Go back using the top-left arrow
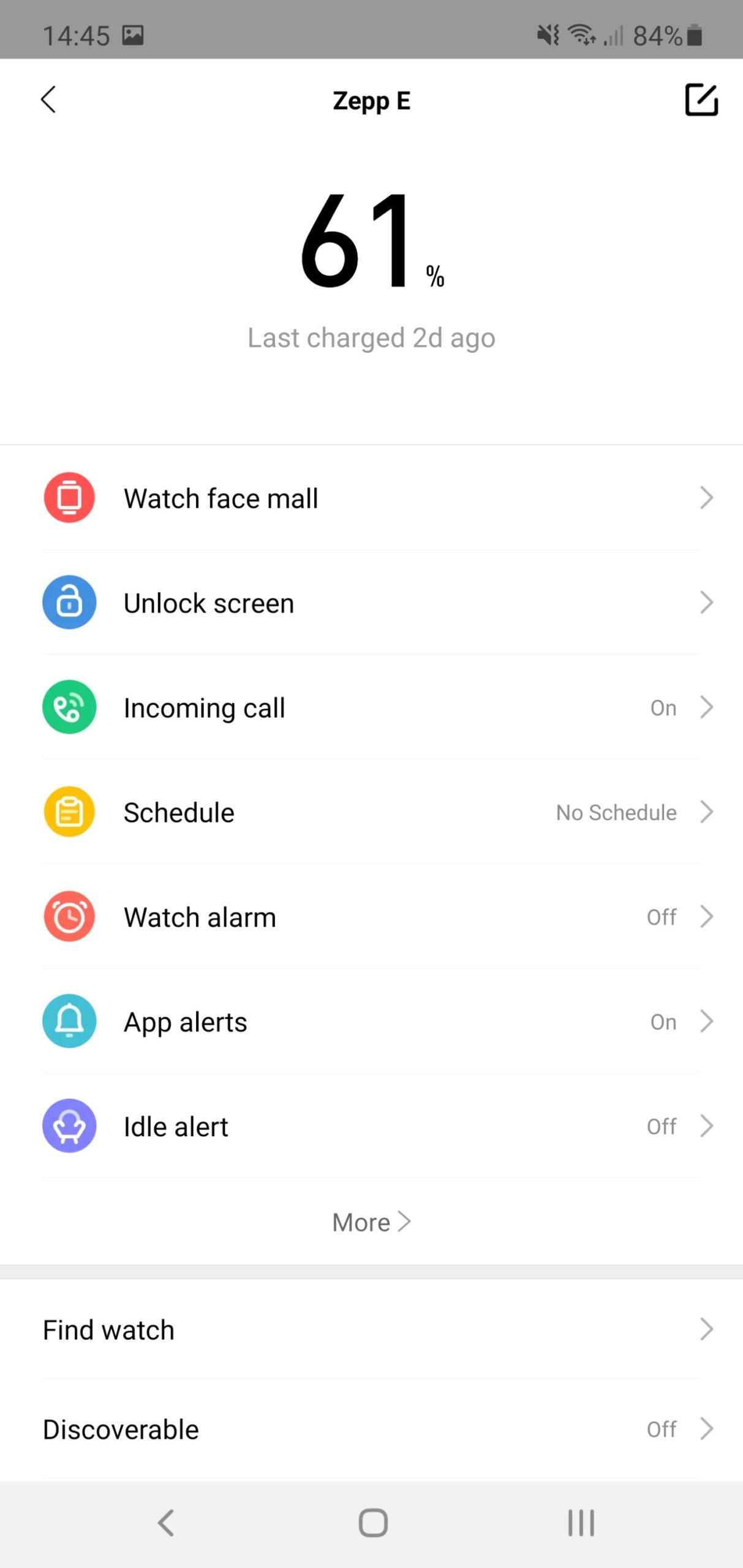Viewport: 743px width, 1568px height. [48, 99]
